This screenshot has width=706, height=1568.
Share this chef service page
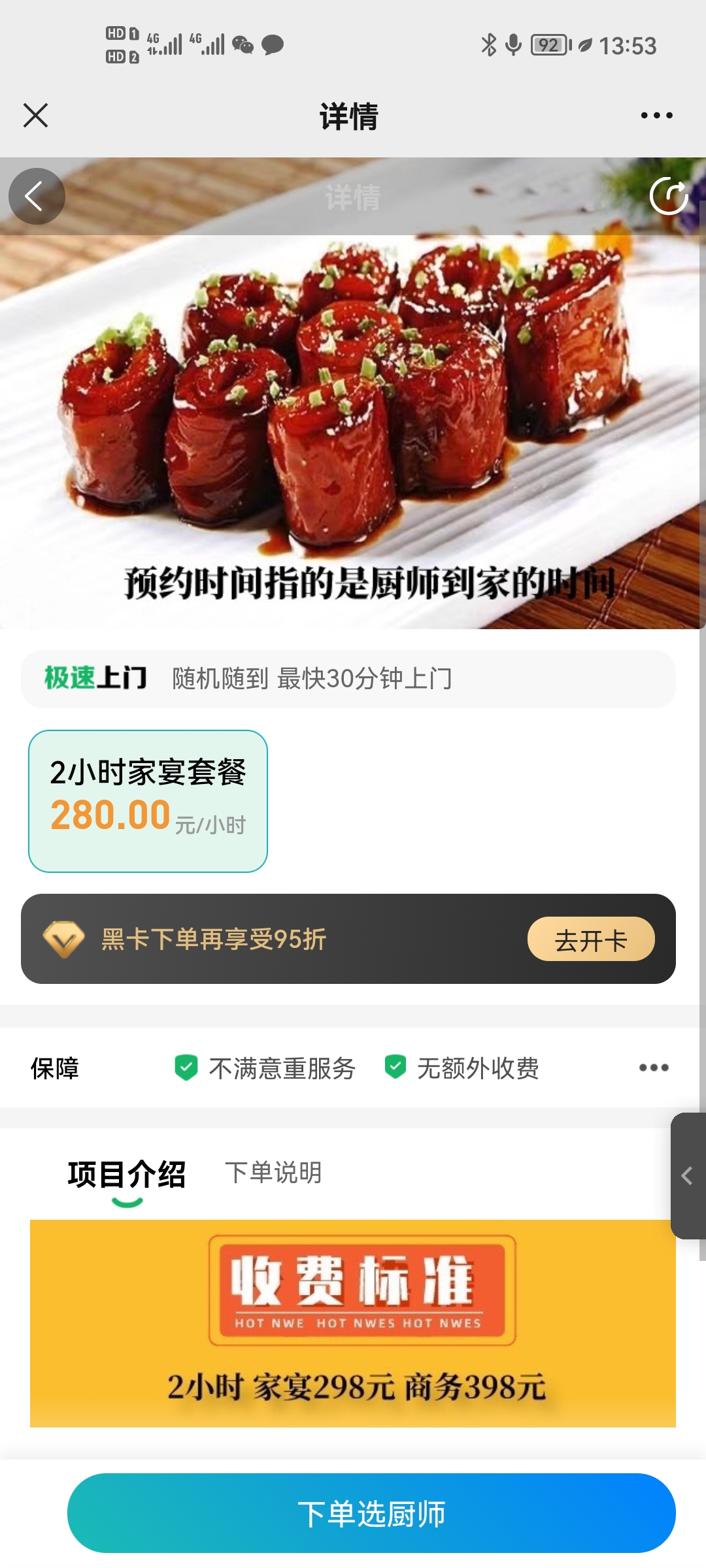669,196
